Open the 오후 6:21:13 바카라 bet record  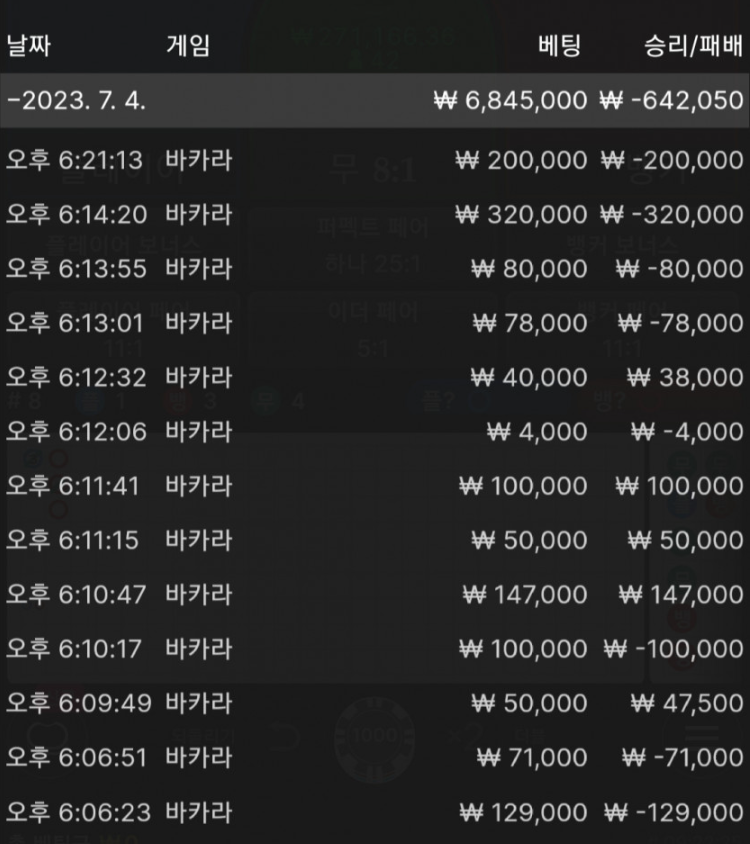point(375,160)
